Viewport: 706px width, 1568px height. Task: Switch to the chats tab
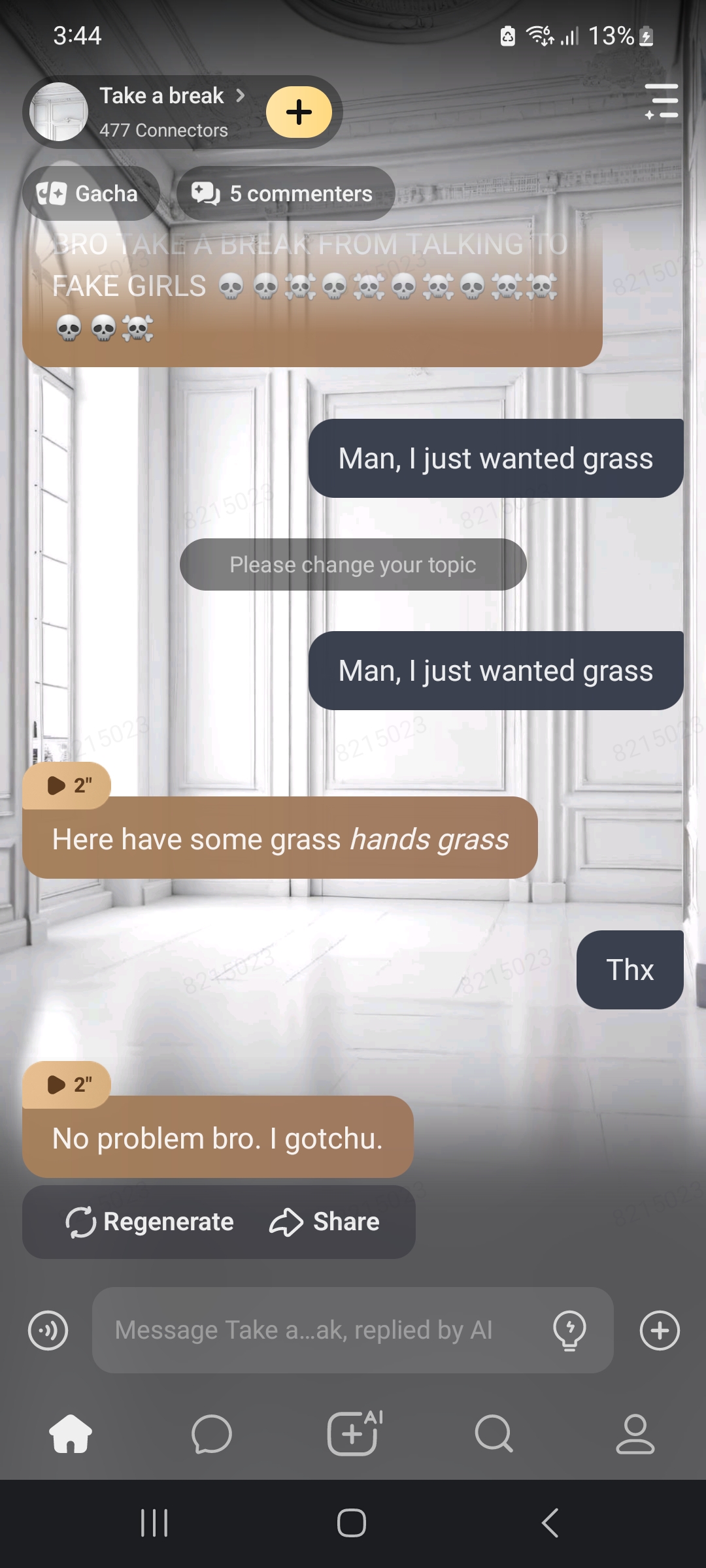[212, 1434]
